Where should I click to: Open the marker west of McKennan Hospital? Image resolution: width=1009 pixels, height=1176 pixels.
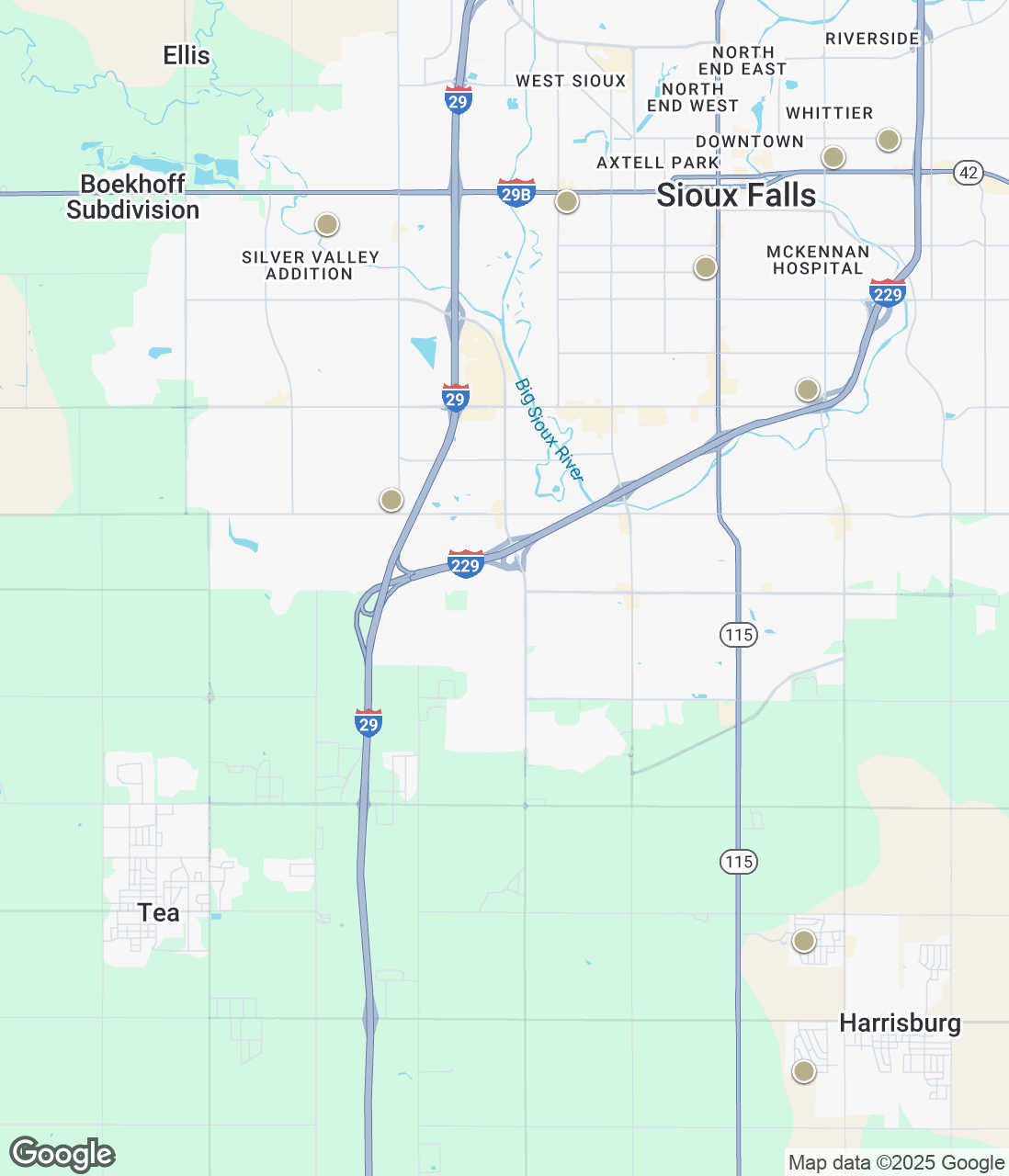705,267
